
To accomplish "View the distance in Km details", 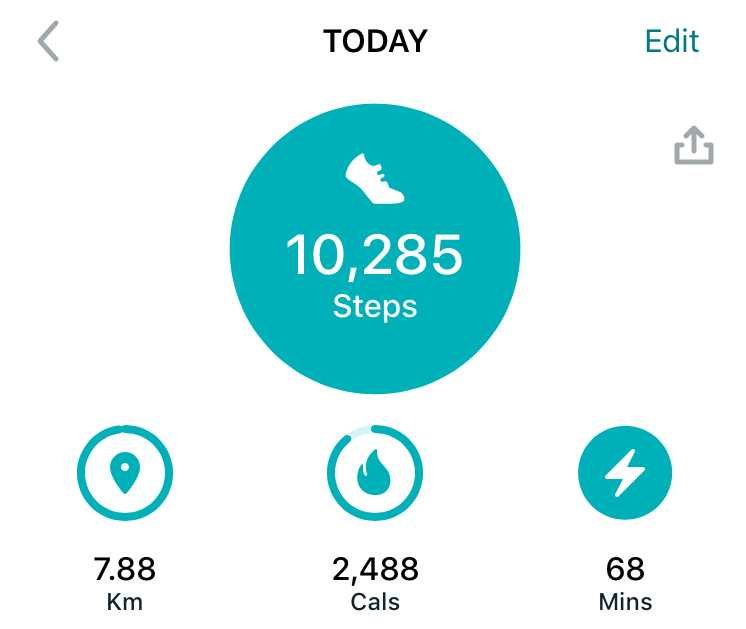I will point(125,473).
